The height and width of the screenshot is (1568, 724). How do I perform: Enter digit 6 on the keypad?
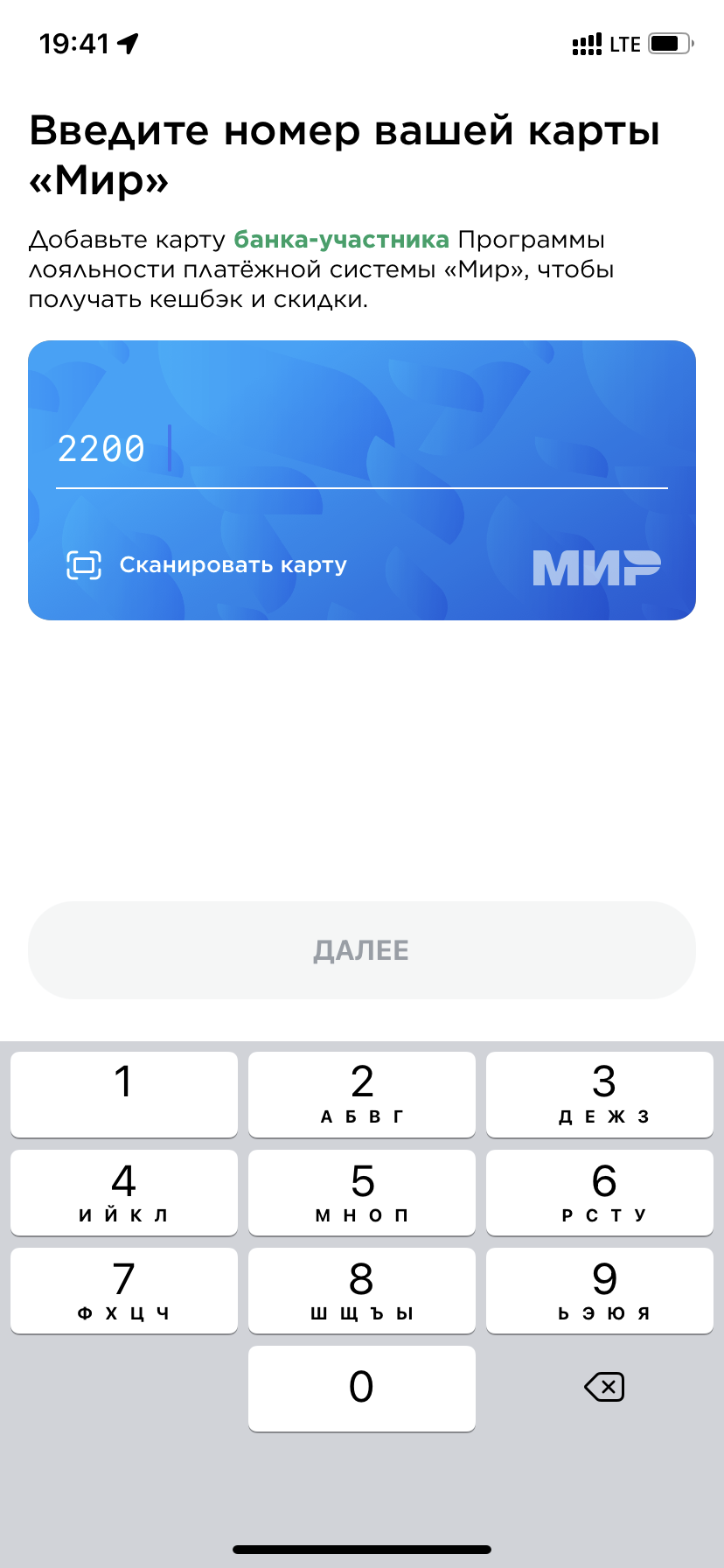click(x=600, y=1193)
